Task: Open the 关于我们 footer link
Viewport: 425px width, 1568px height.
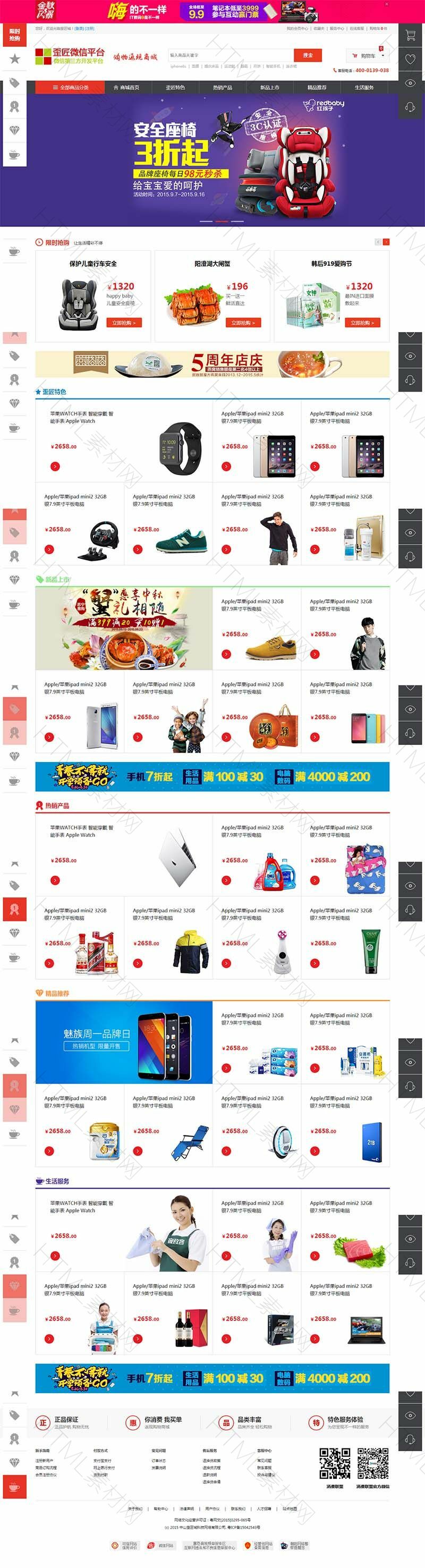Action: coord(135,1508)
